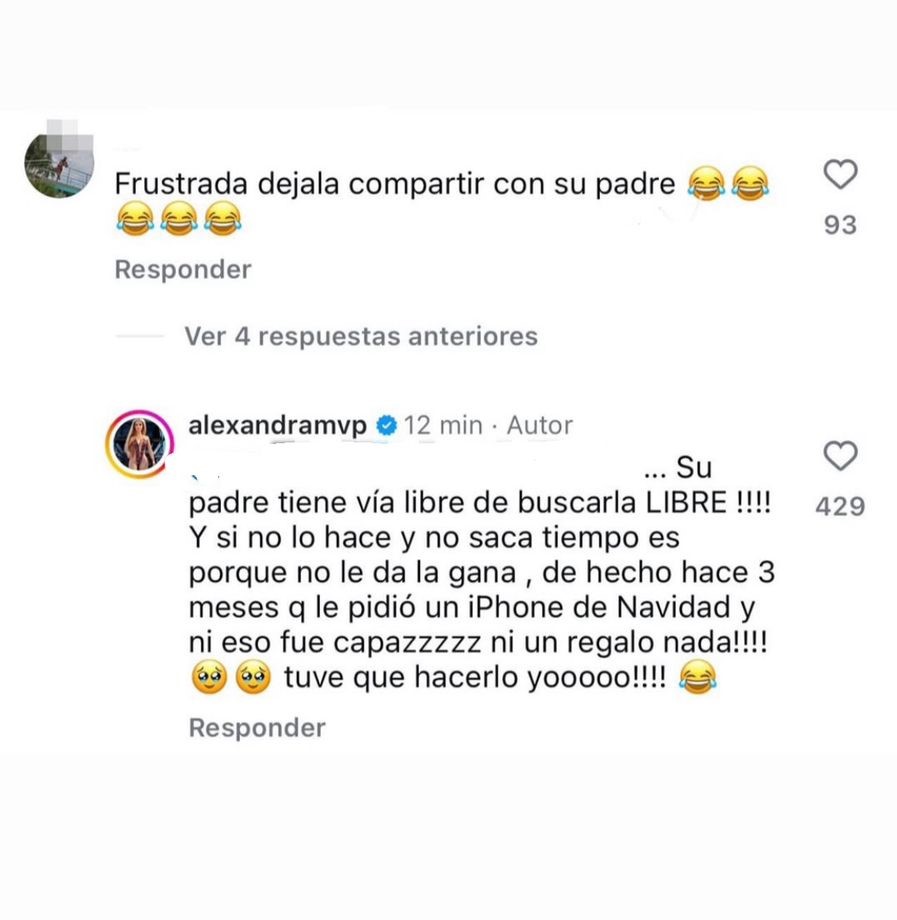Tap Responder under alexandramvp's reply
The image size is (897, 920).
pyautogui.click(x=257, y=728)
